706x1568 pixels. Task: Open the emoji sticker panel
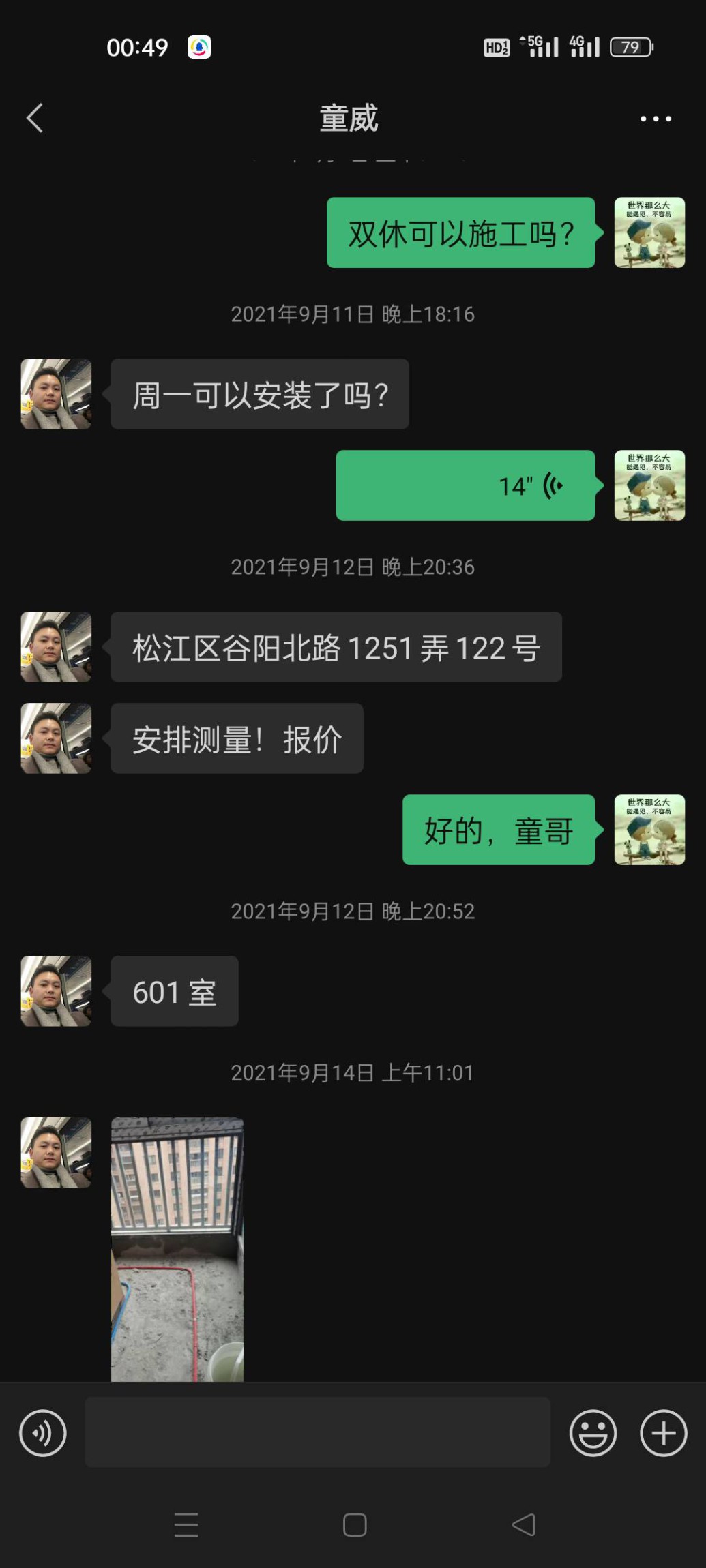click(593, 1432)
